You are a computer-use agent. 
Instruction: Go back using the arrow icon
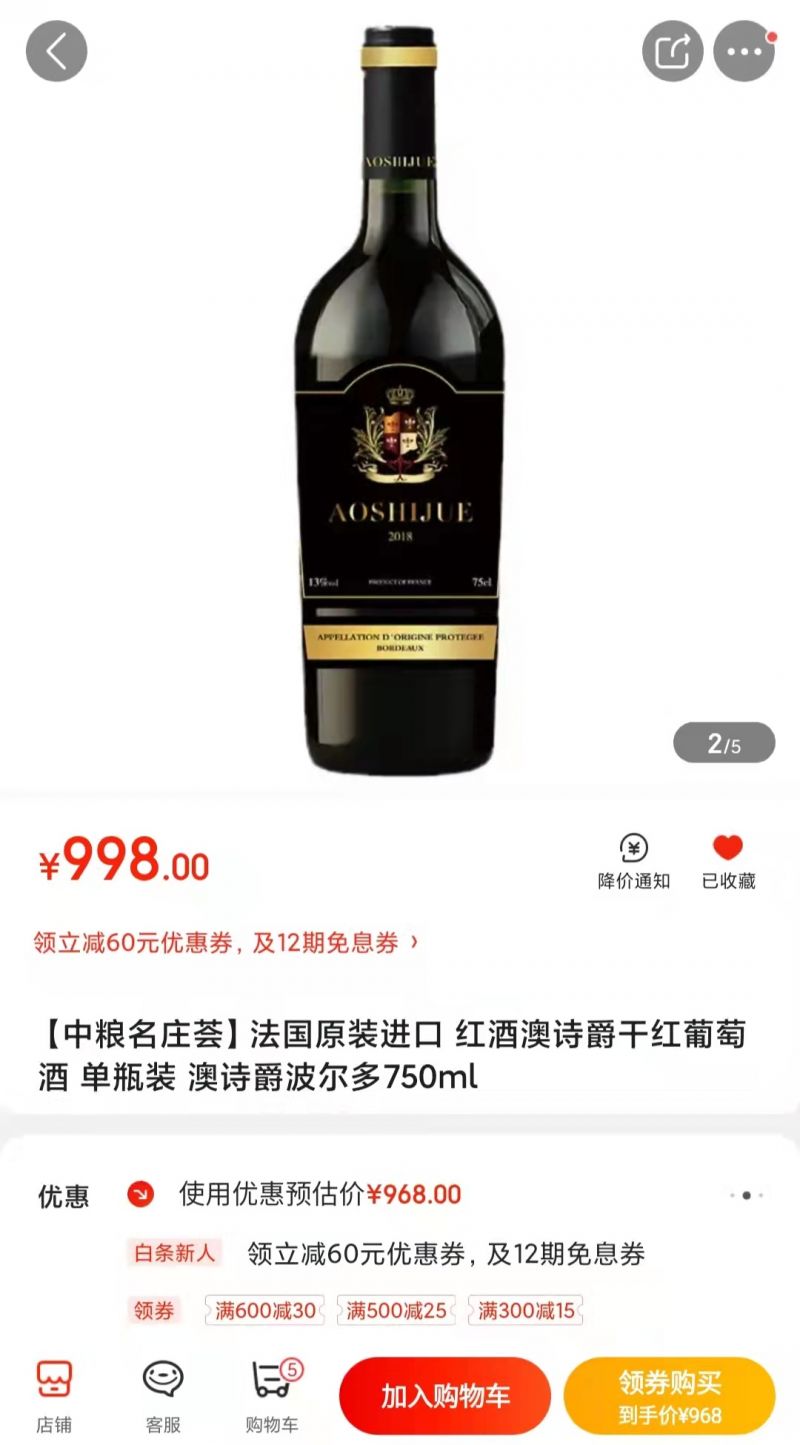56,51
